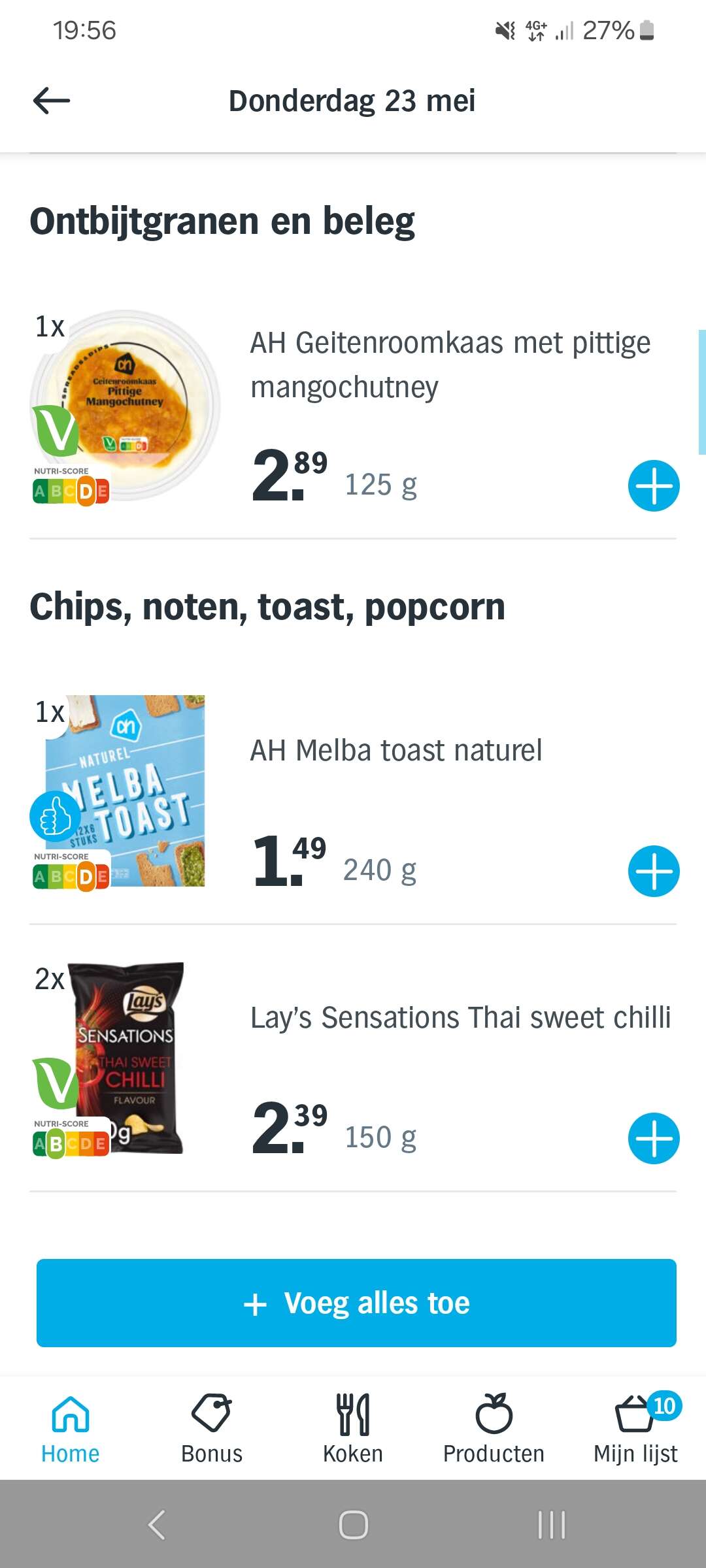Viewport: 706px width, 1568px height.
Task: Open the Mijn lijst tab
Action: (x=635, y=1429)
